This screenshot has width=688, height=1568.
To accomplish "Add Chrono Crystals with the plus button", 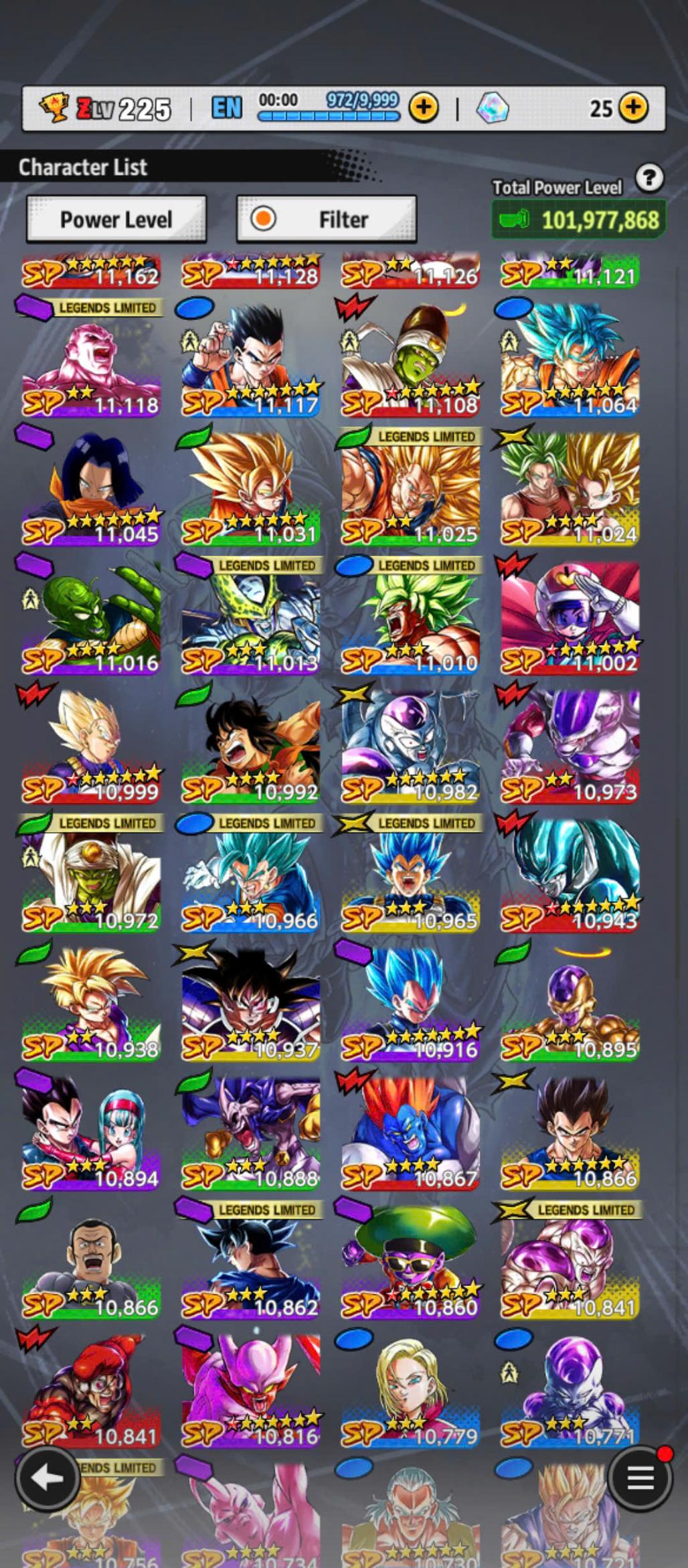I will click(633, 108).
